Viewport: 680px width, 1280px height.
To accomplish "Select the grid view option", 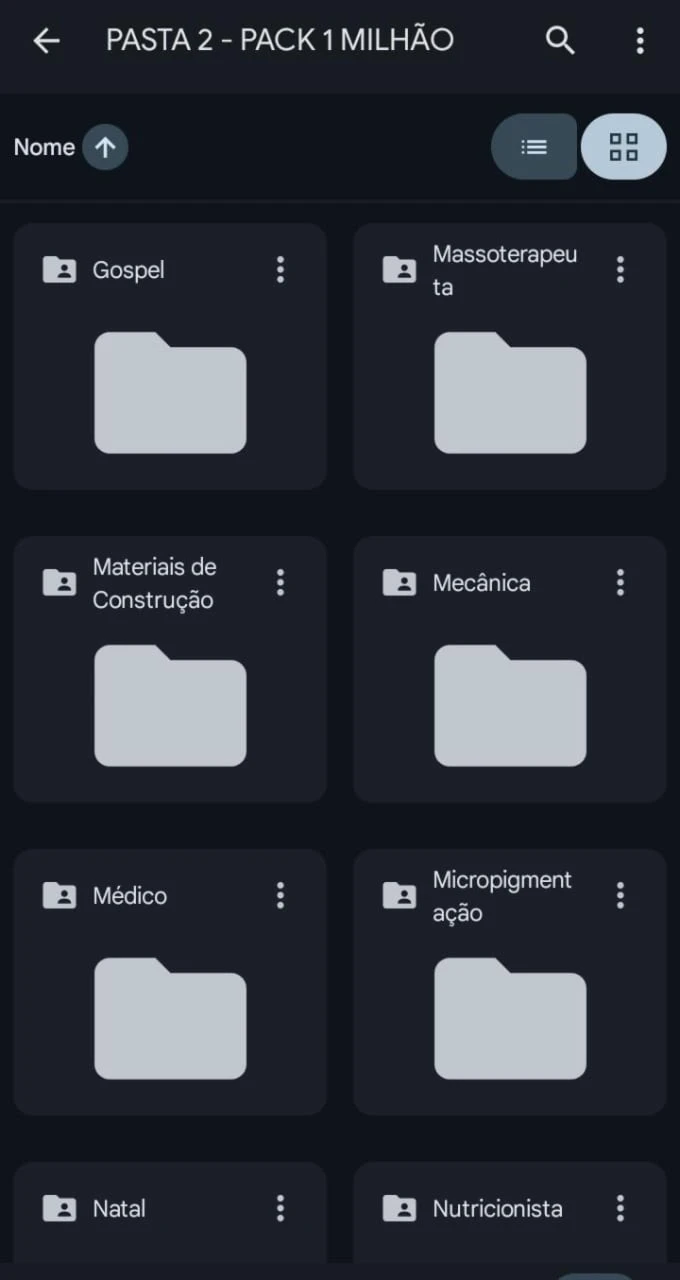I will (624, 147).
